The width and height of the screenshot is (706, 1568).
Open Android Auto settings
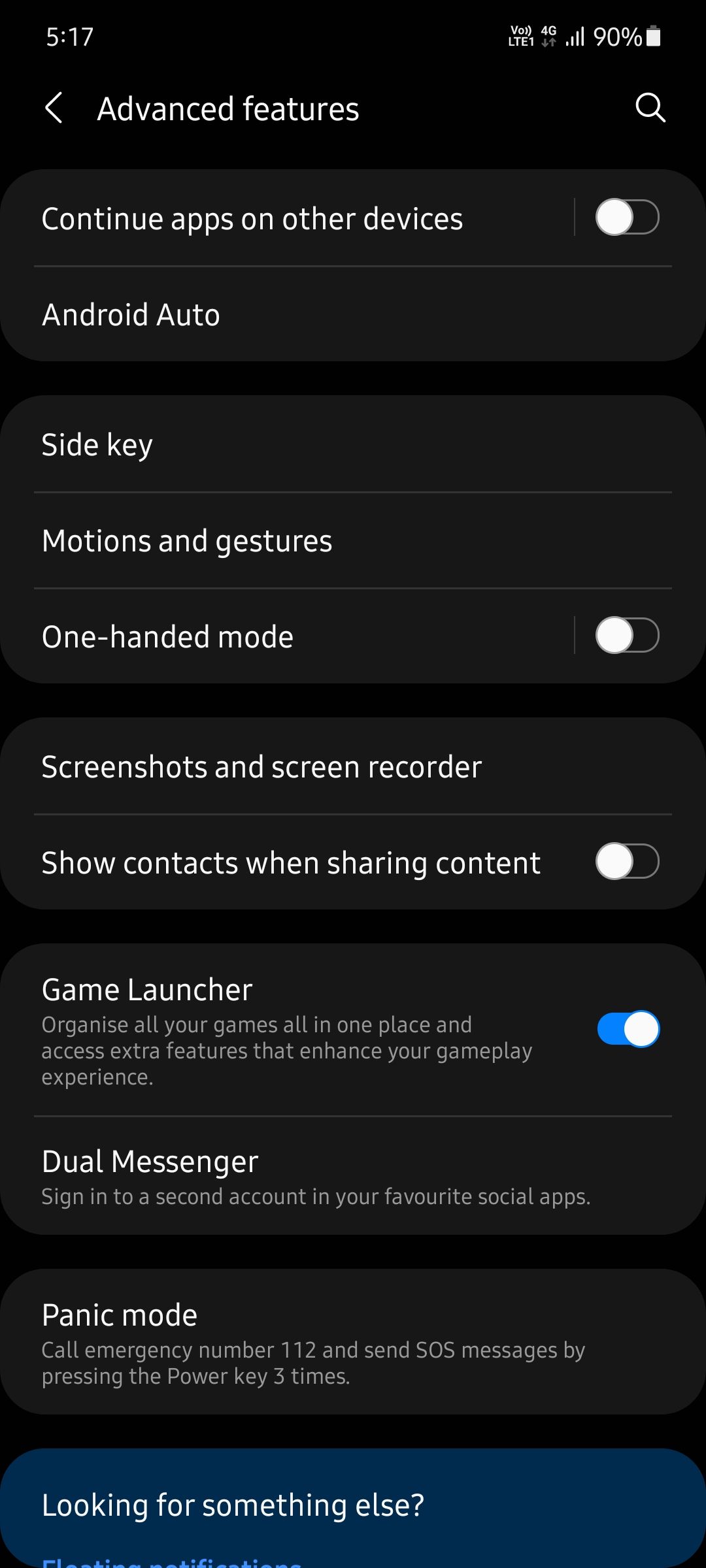tap(353, 314)
